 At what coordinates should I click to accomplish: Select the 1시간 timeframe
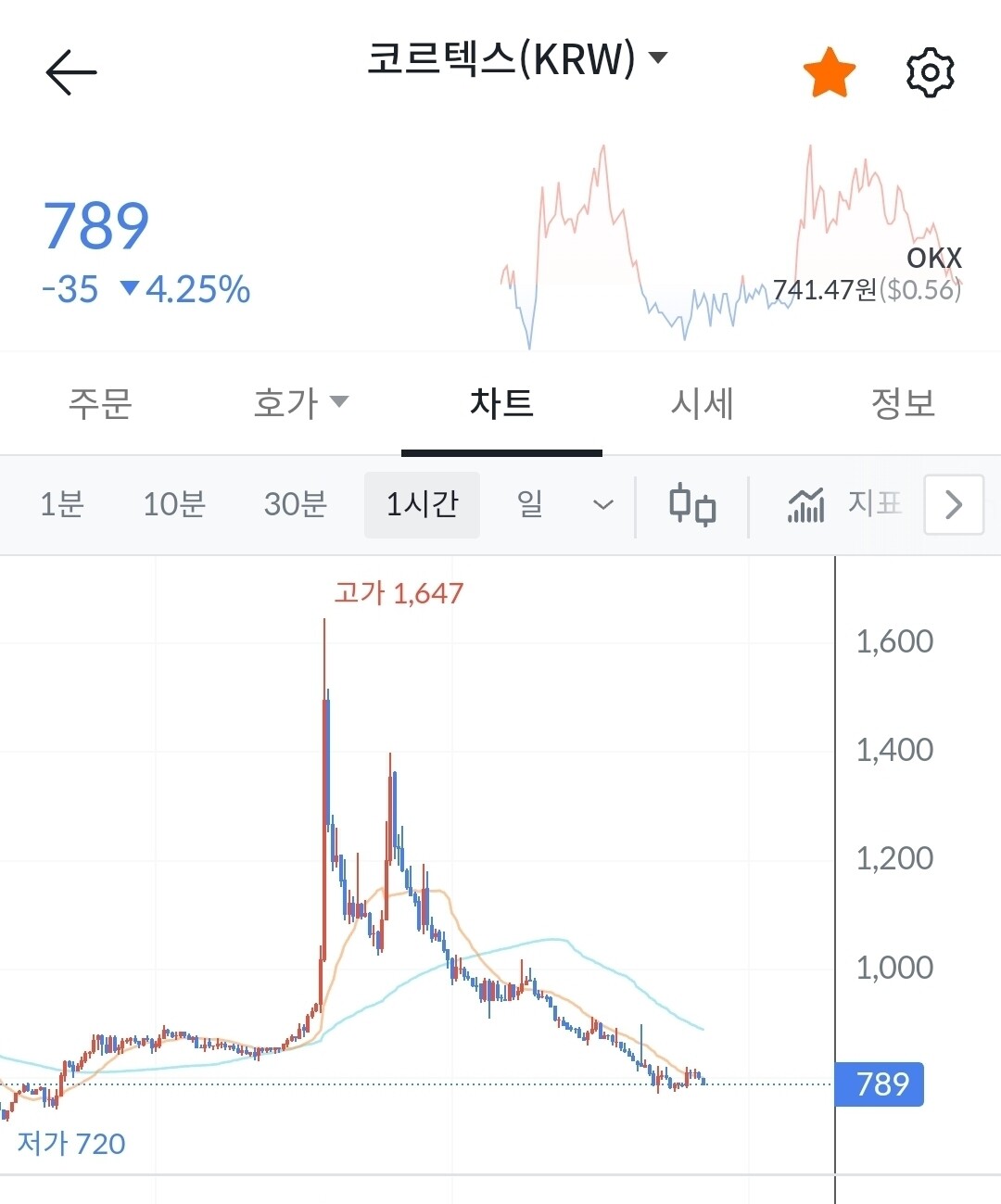(422, 505)
